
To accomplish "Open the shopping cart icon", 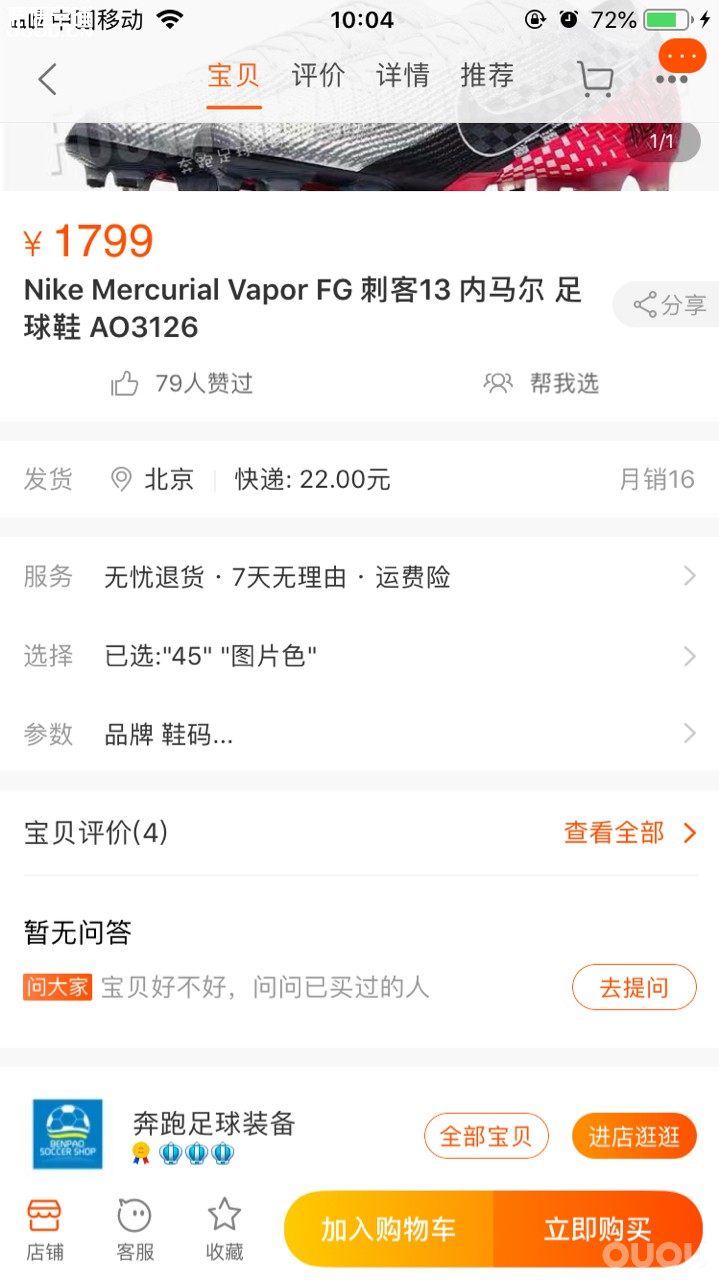I will (x=595, y=78).
